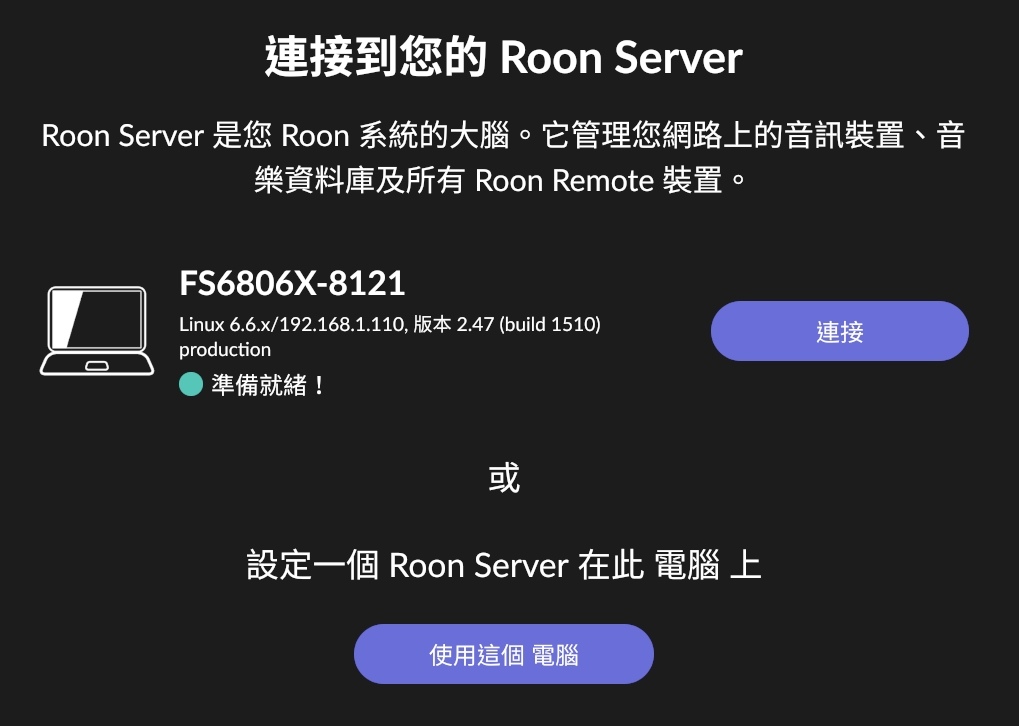This screenshot has width=1019, height=726.
Task: Tap 連接 to connect to FS6806X-8121
Action: coord(839,331)
